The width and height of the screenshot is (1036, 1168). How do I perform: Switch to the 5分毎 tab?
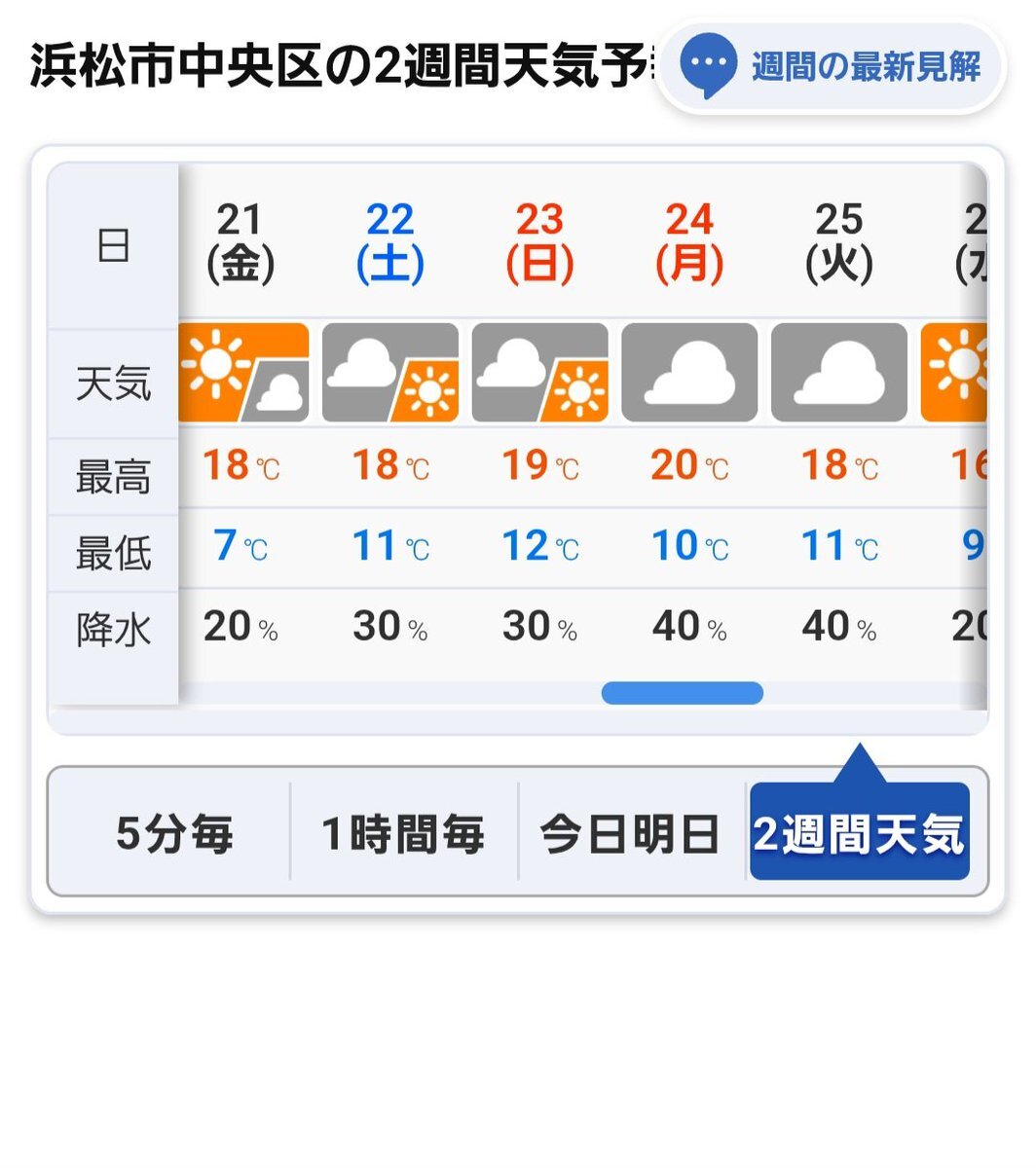coord(173,833)
